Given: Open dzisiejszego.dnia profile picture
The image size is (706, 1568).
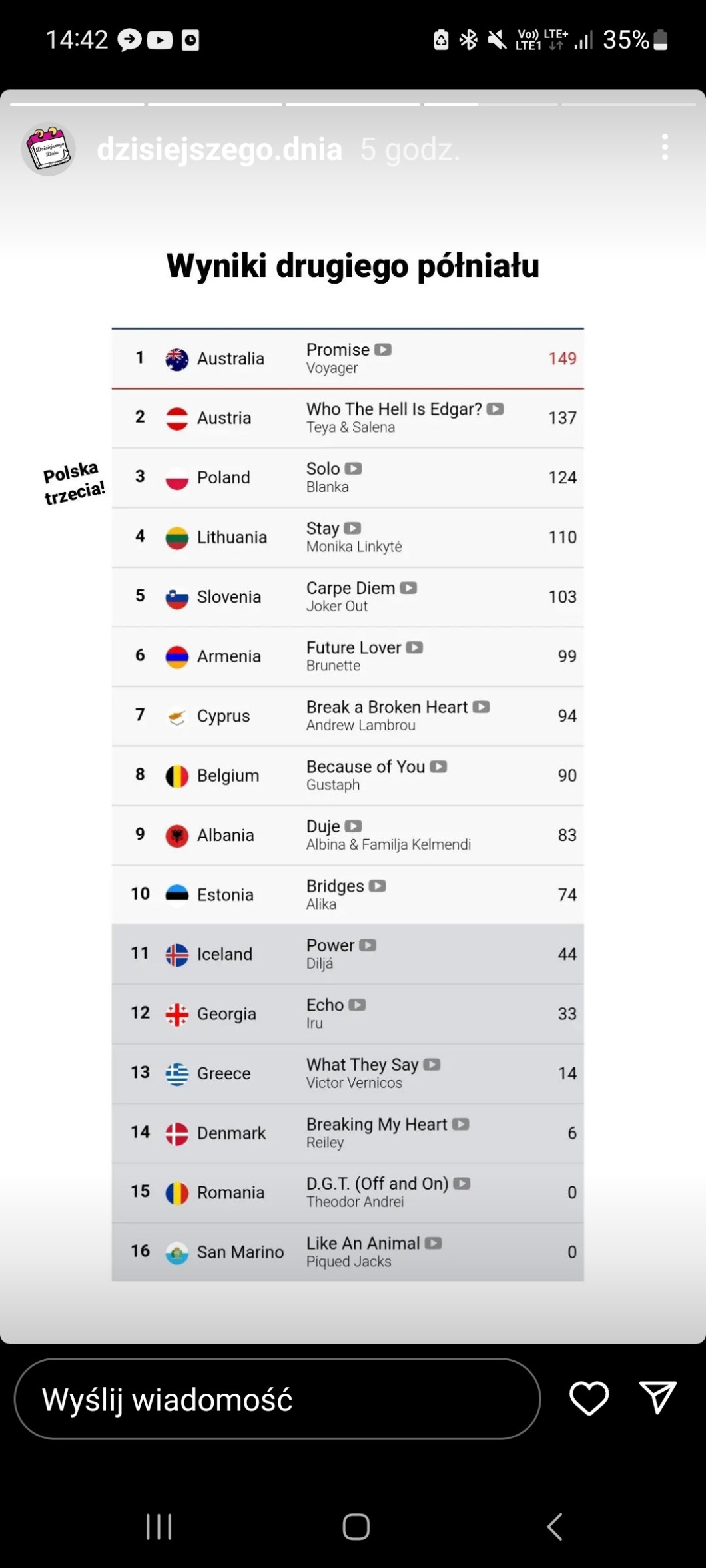Looking at the screenshot, I should point(48,150).
